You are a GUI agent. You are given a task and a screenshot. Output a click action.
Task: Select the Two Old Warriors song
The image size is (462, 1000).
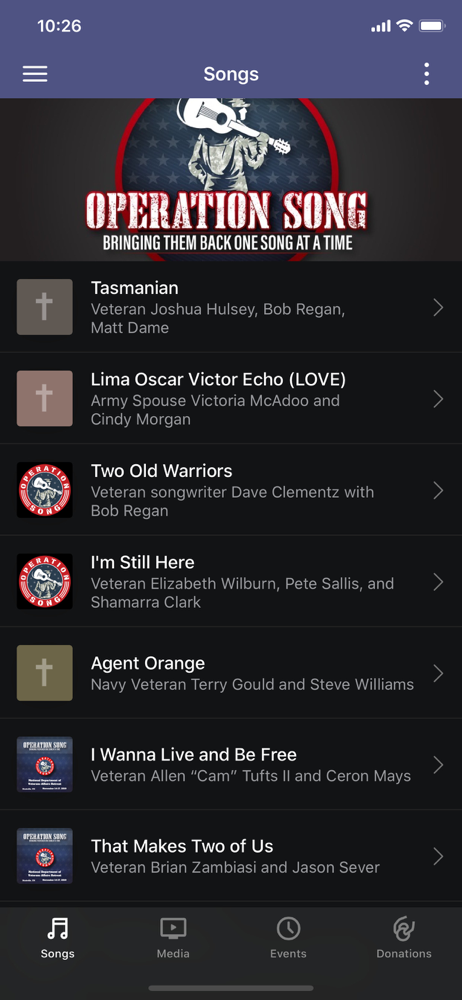click(x=231, y=490)
